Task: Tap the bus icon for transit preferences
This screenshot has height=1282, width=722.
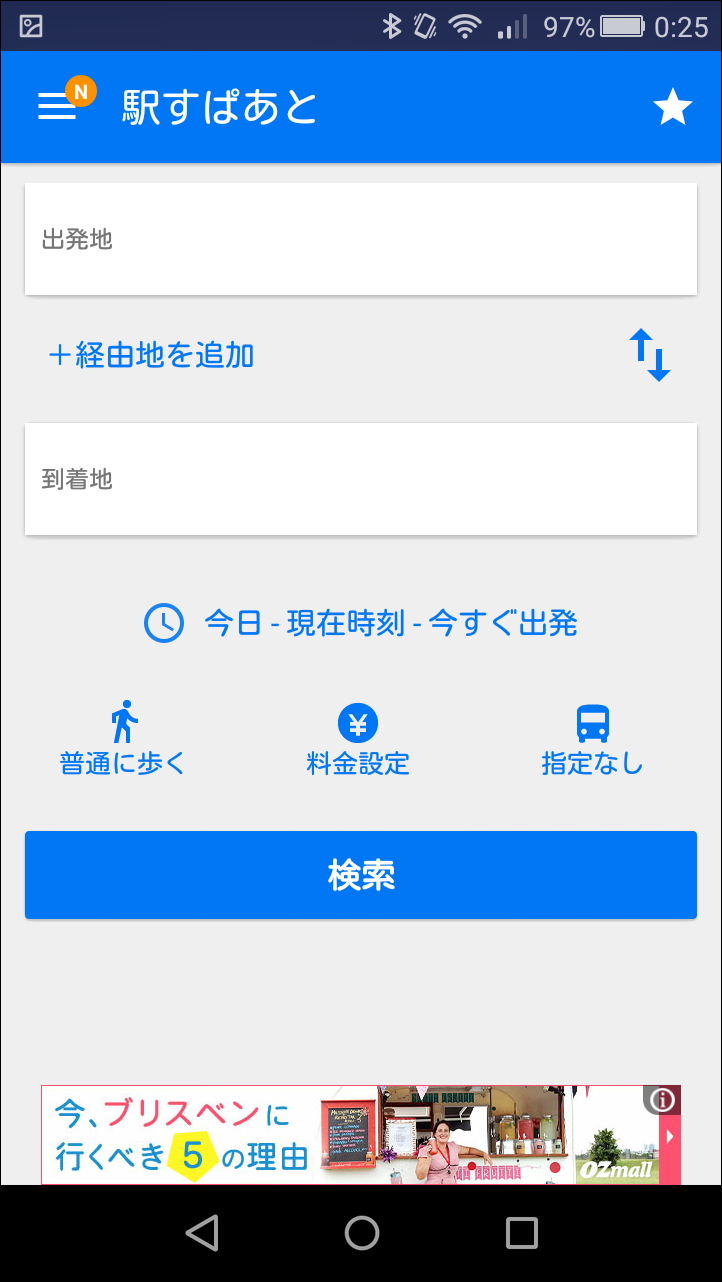Action: 592,722
